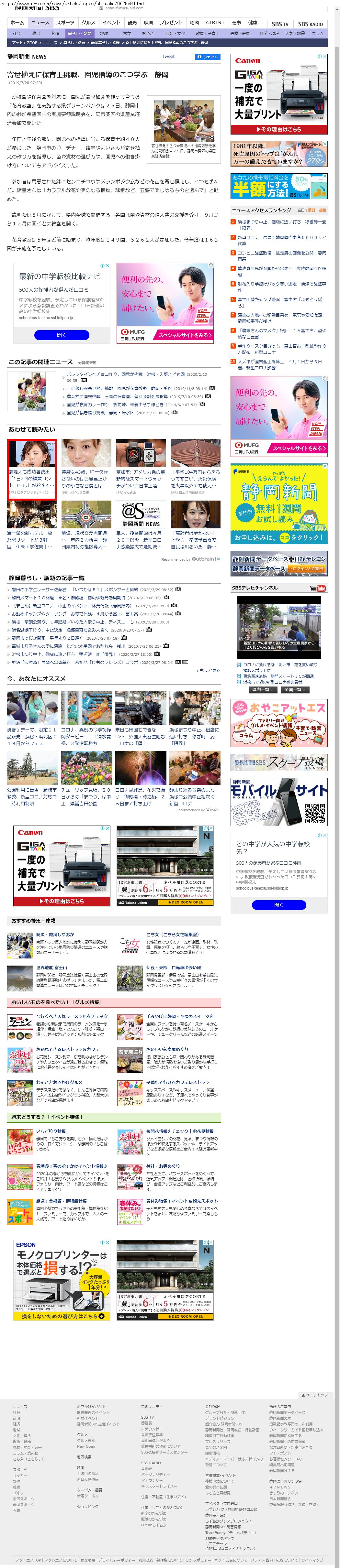
Task: Open the ホーム navigation tab
Action: point(17,23)
